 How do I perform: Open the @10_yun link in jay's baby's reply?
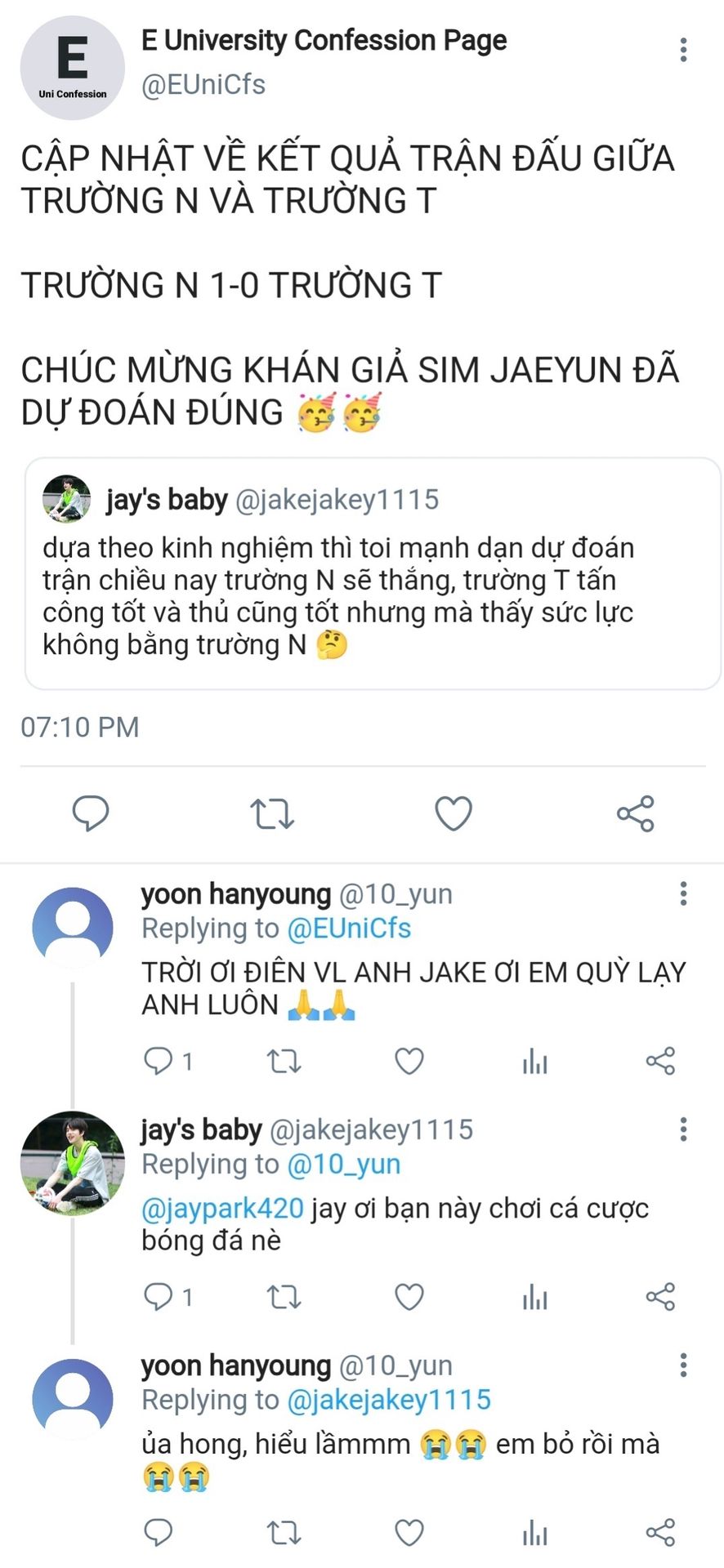[343, 1164]
